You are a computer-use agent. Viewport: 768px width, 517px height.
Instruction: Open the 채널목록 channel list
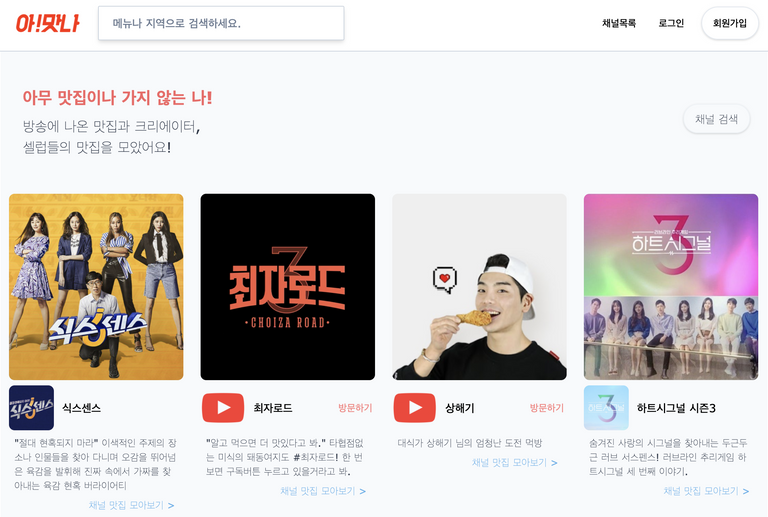[619, 23]
